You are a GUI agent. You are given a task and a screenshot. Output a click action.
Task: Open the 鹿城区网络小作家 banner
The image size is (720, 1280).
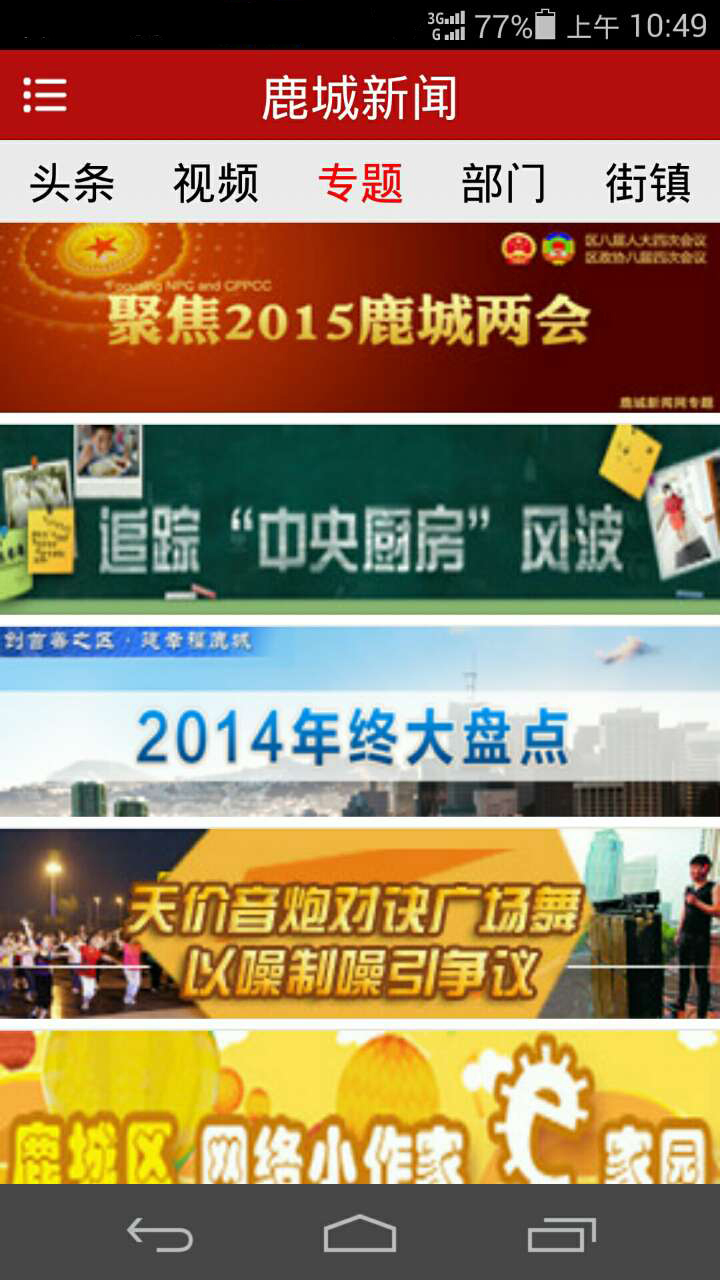[x=360, y=1108]
